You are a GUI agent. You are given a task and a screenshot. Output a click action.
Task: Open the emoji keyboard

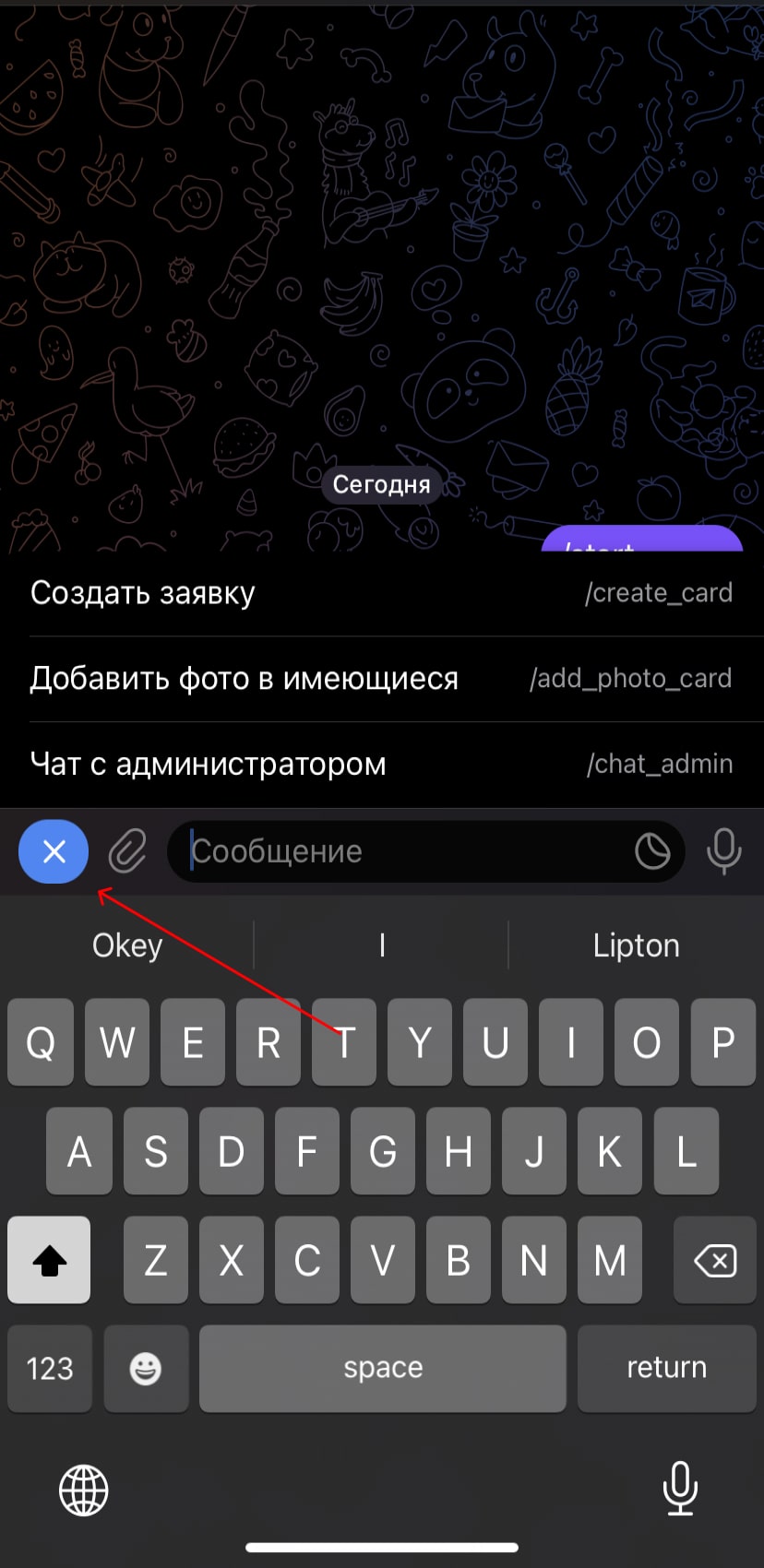(x=146, y=1369)
